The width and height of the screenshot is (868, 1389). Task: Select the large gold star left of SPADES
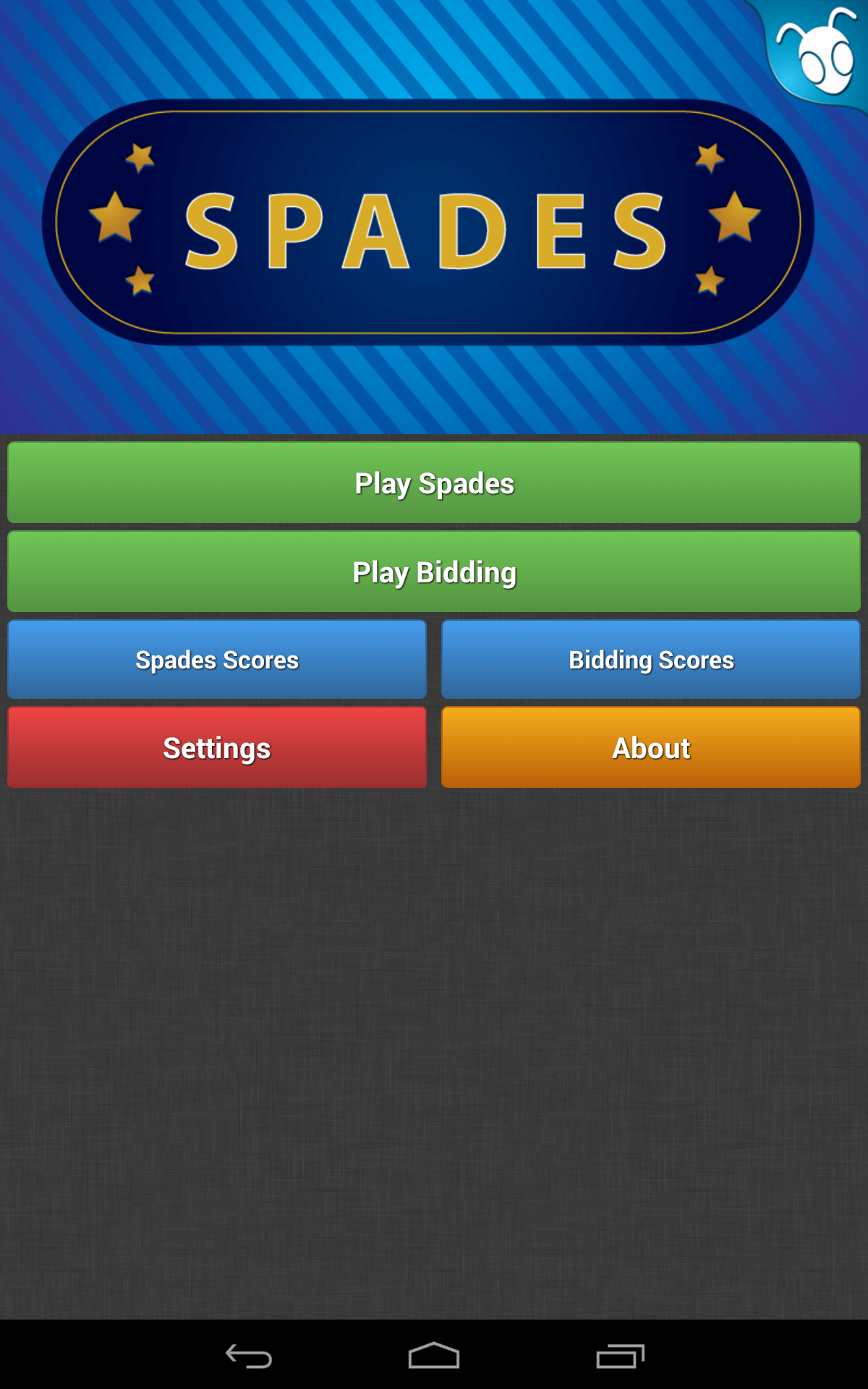click(114, 217)
